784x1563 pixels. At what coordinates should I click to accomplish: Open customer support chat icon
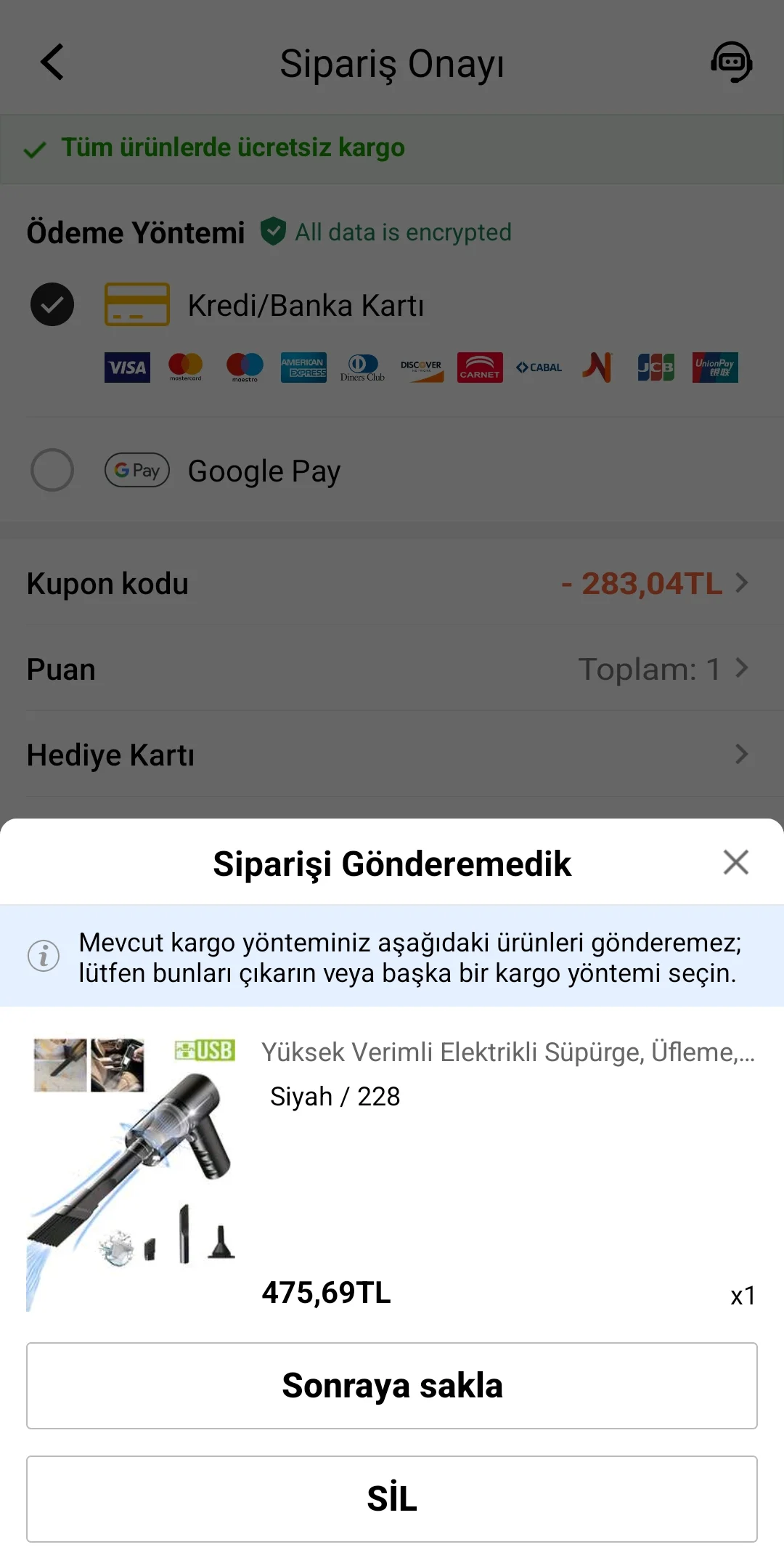click(732, 63)
